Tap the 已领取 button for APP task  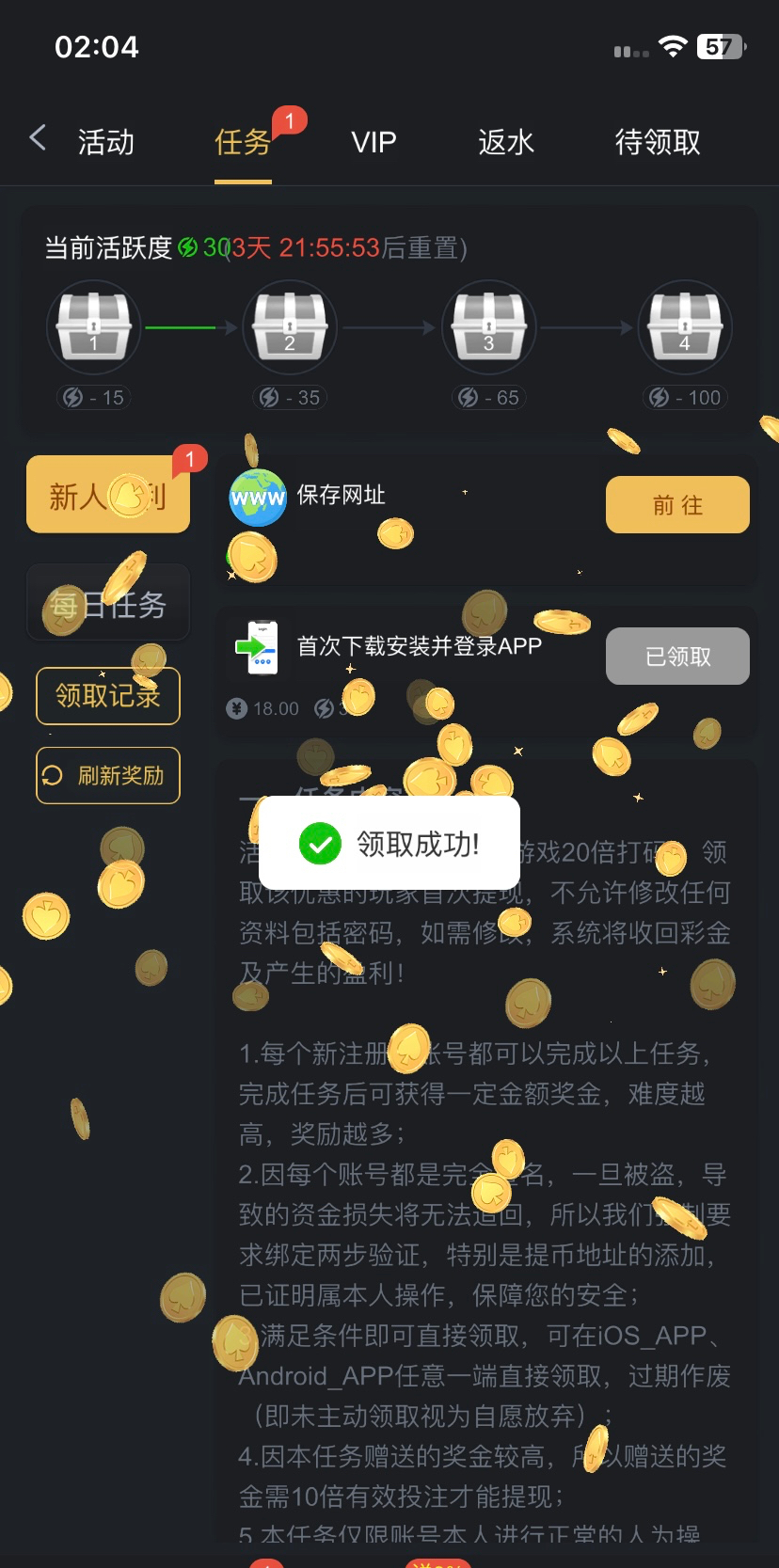point(677,657)
